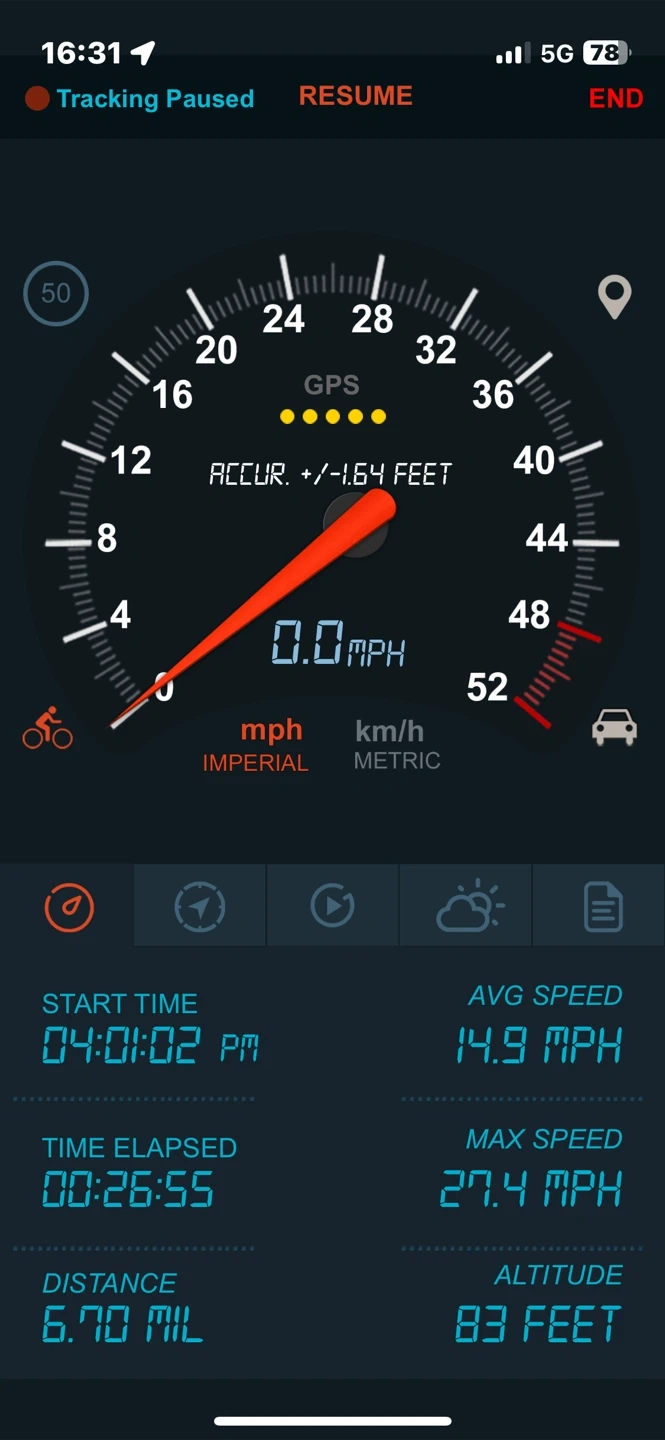Show the weather tab
Viewport: 665px width, 1440px height.
coord(468,907)
